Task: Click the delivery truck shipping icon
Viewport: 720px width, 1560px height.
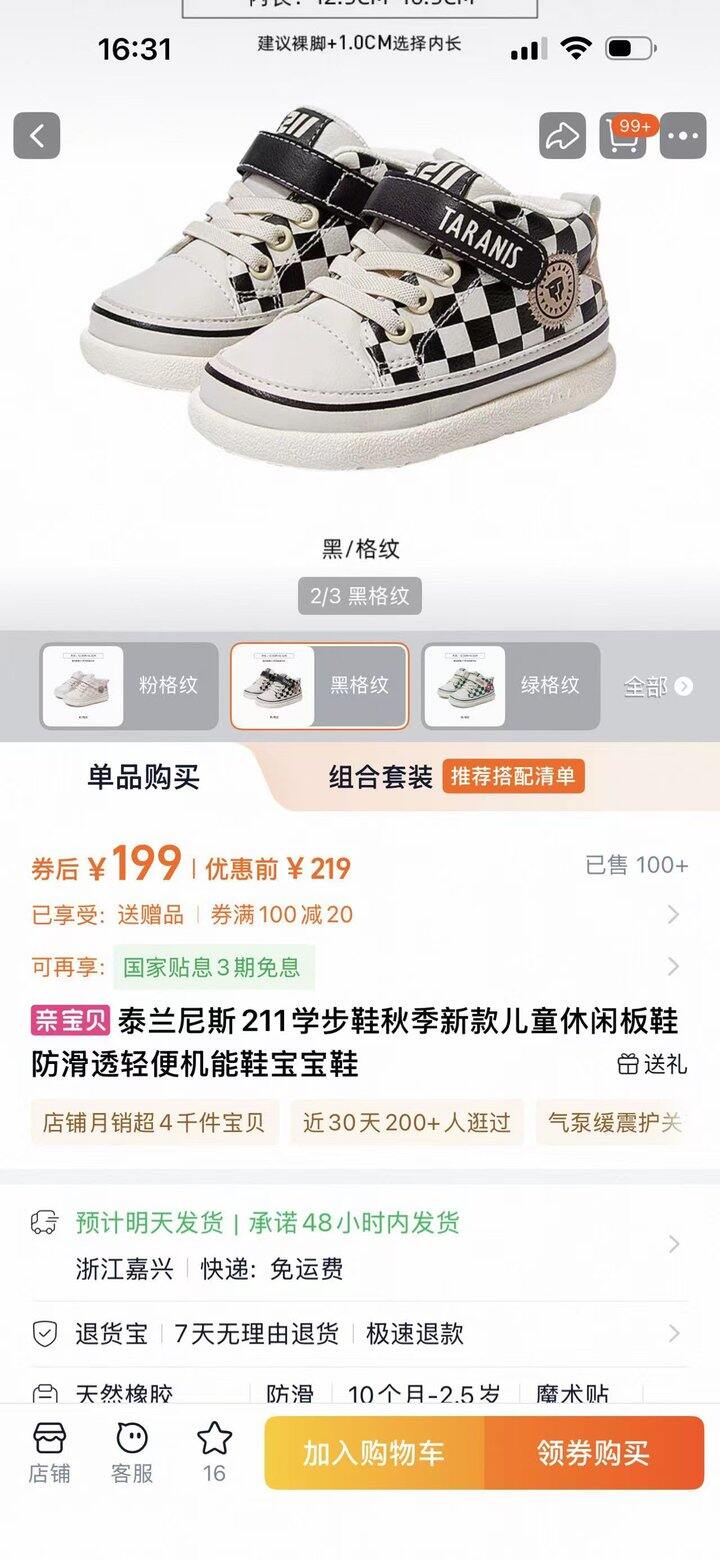Action: (42, 1222)
